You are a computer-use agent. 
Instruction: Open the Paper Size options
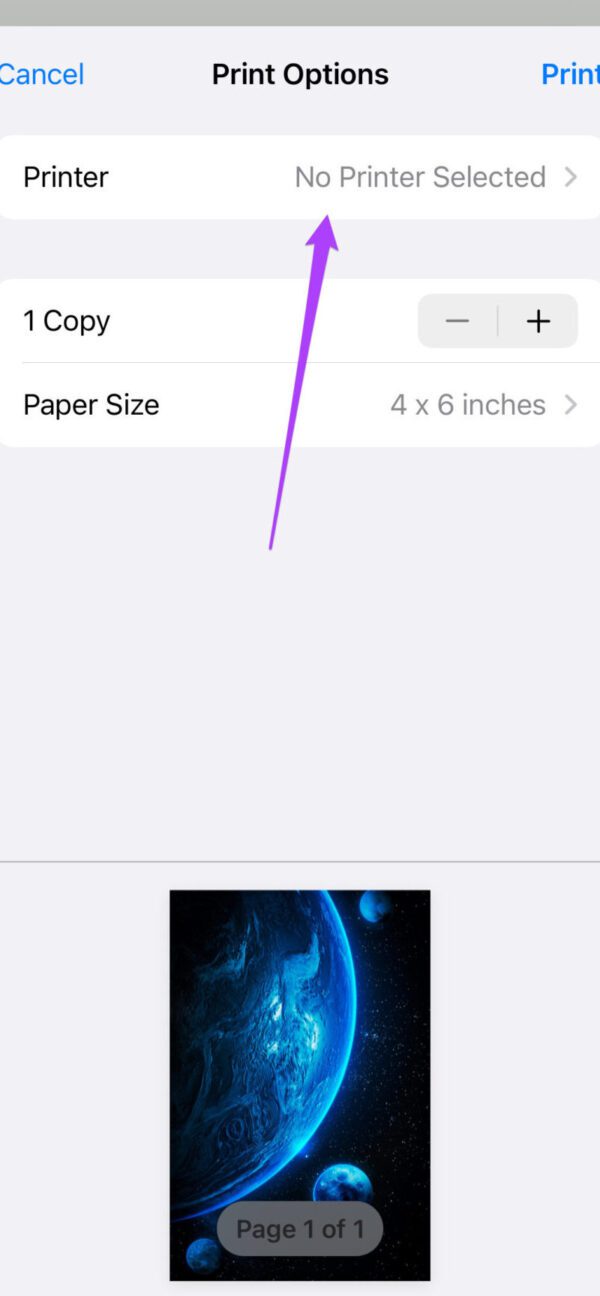(300, 405)
